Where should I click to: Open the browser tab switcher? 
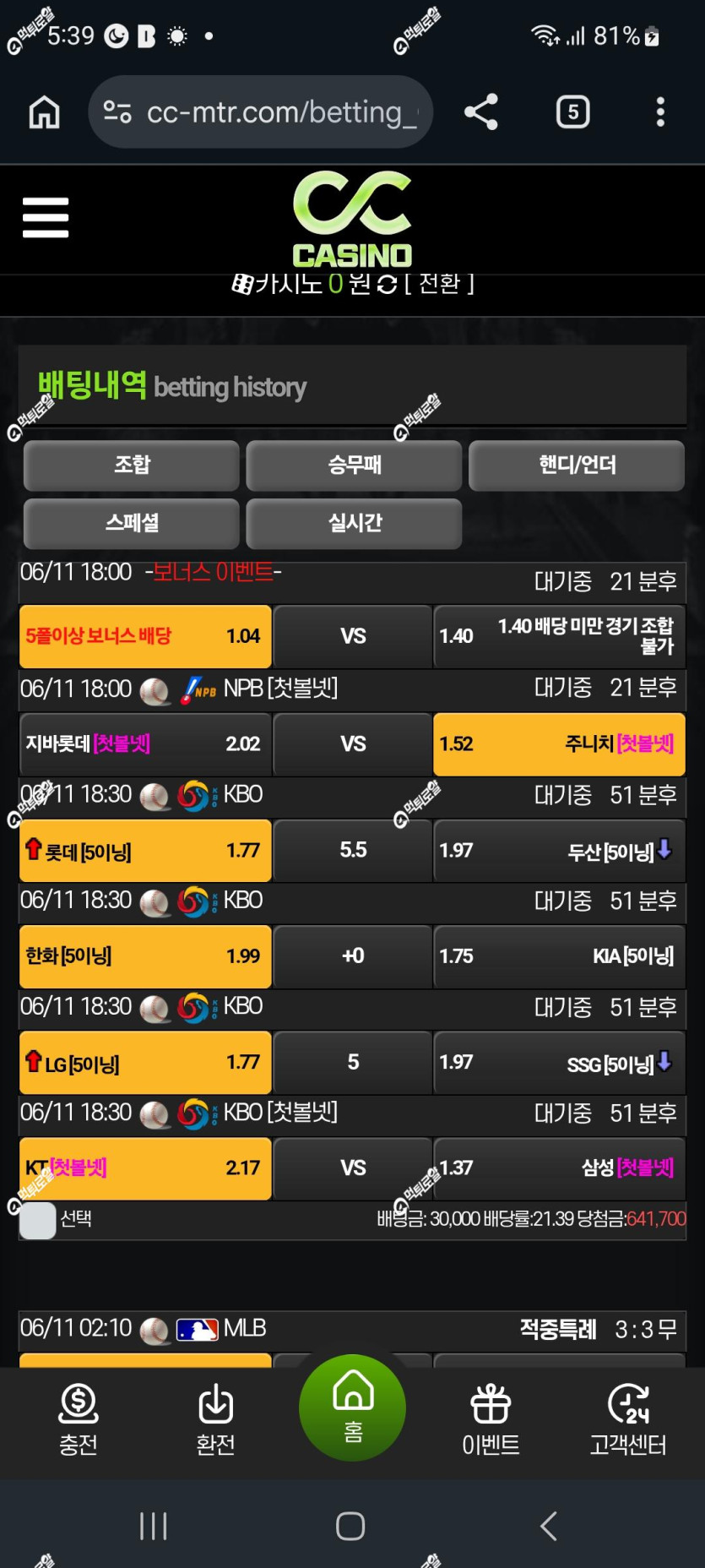coord(573,112)
